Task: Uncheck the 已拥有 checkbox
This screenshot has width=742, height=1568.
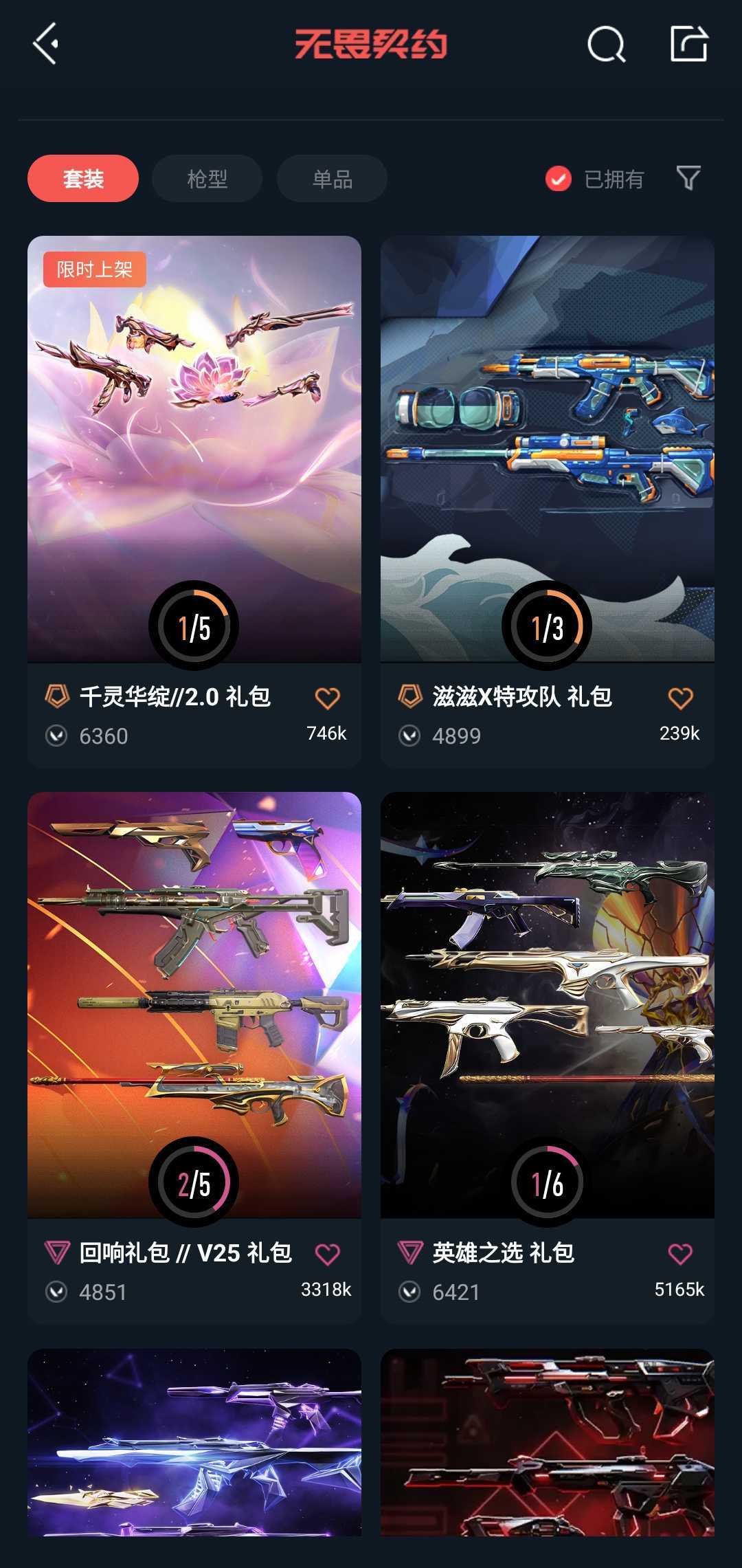Action: tap(559, 179)
